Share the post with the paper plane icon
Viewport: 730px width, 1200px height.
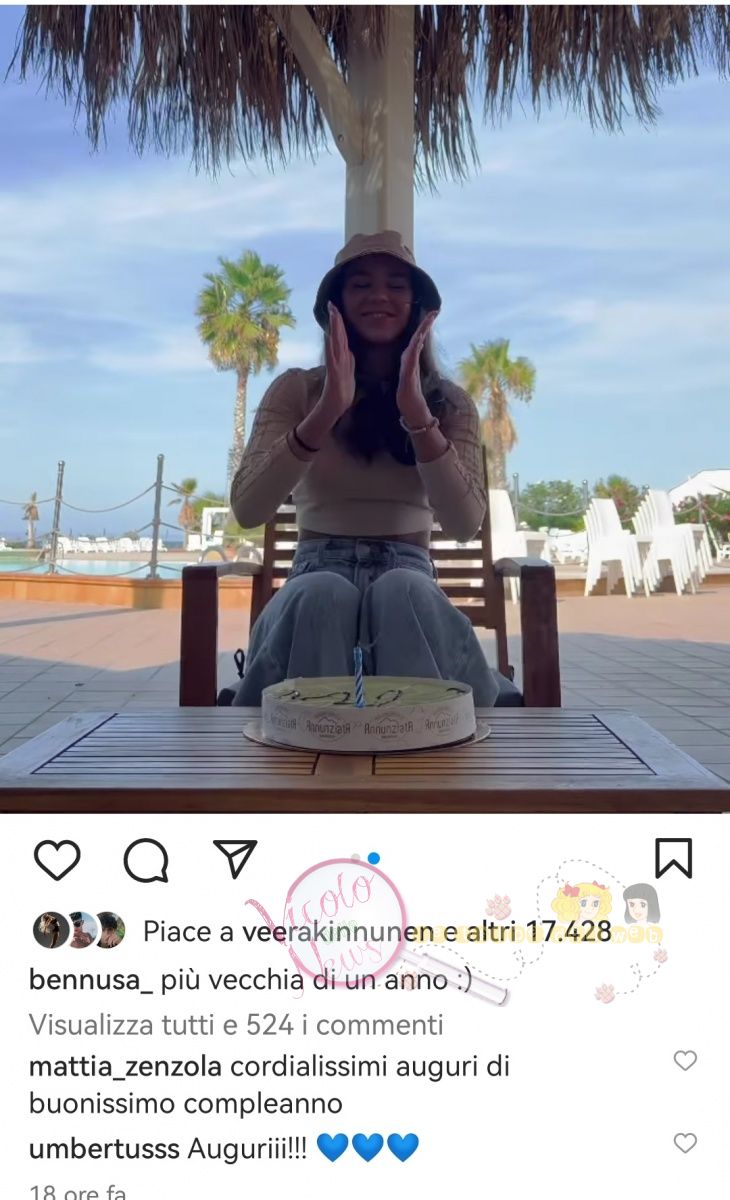point(235,859)
